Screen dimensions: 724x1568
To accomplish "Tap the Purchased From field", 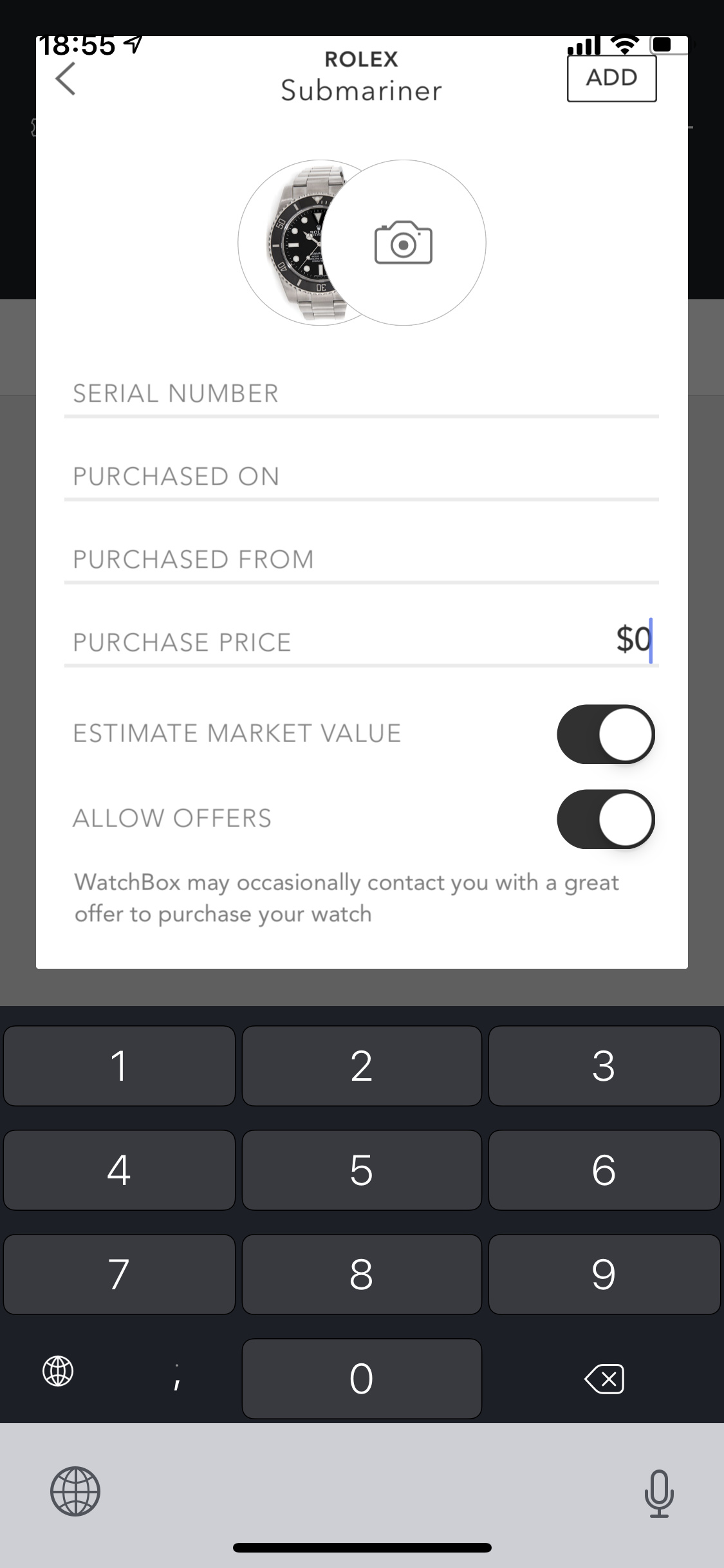I will click(x=362, y=560).
